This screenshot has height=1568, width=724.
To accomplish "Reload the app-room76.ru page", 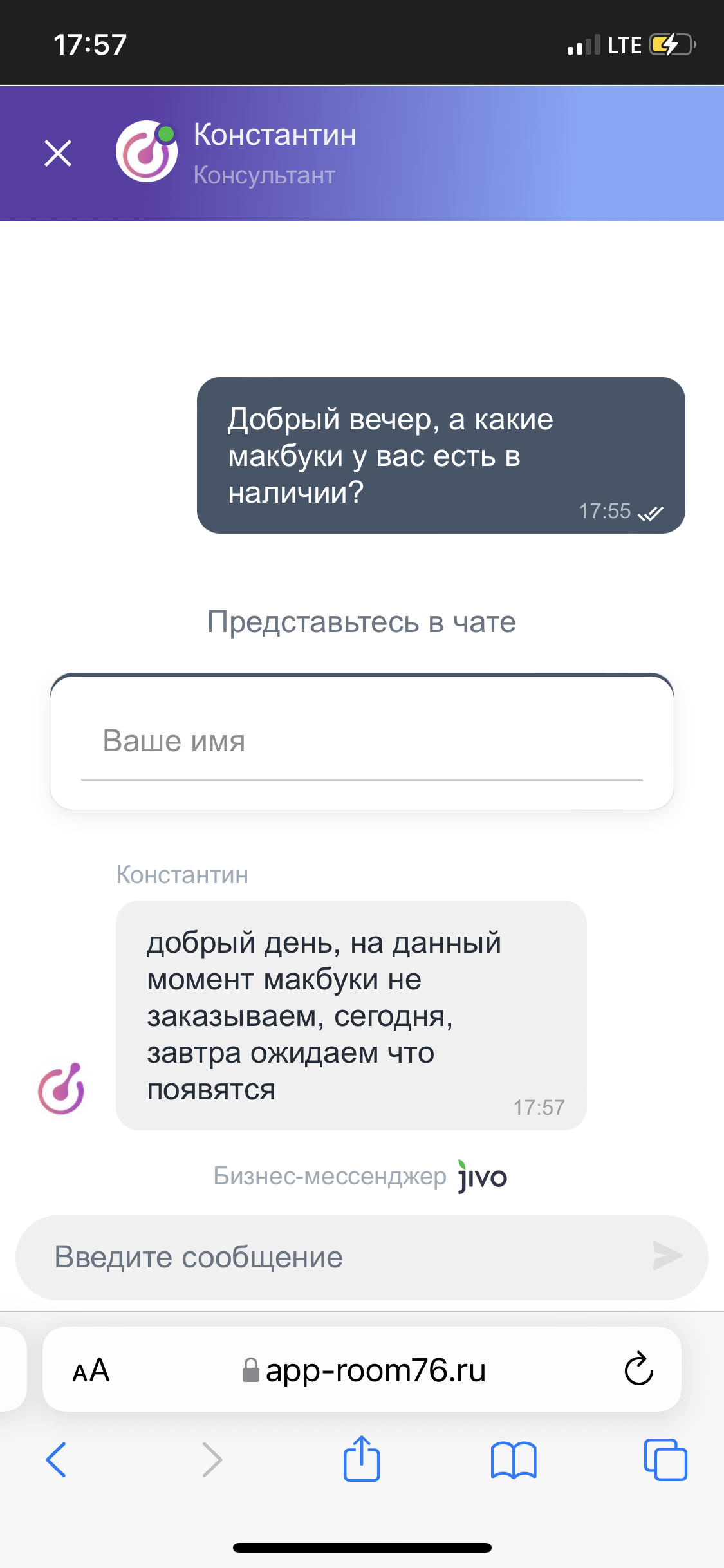I will click(638, 1369).
